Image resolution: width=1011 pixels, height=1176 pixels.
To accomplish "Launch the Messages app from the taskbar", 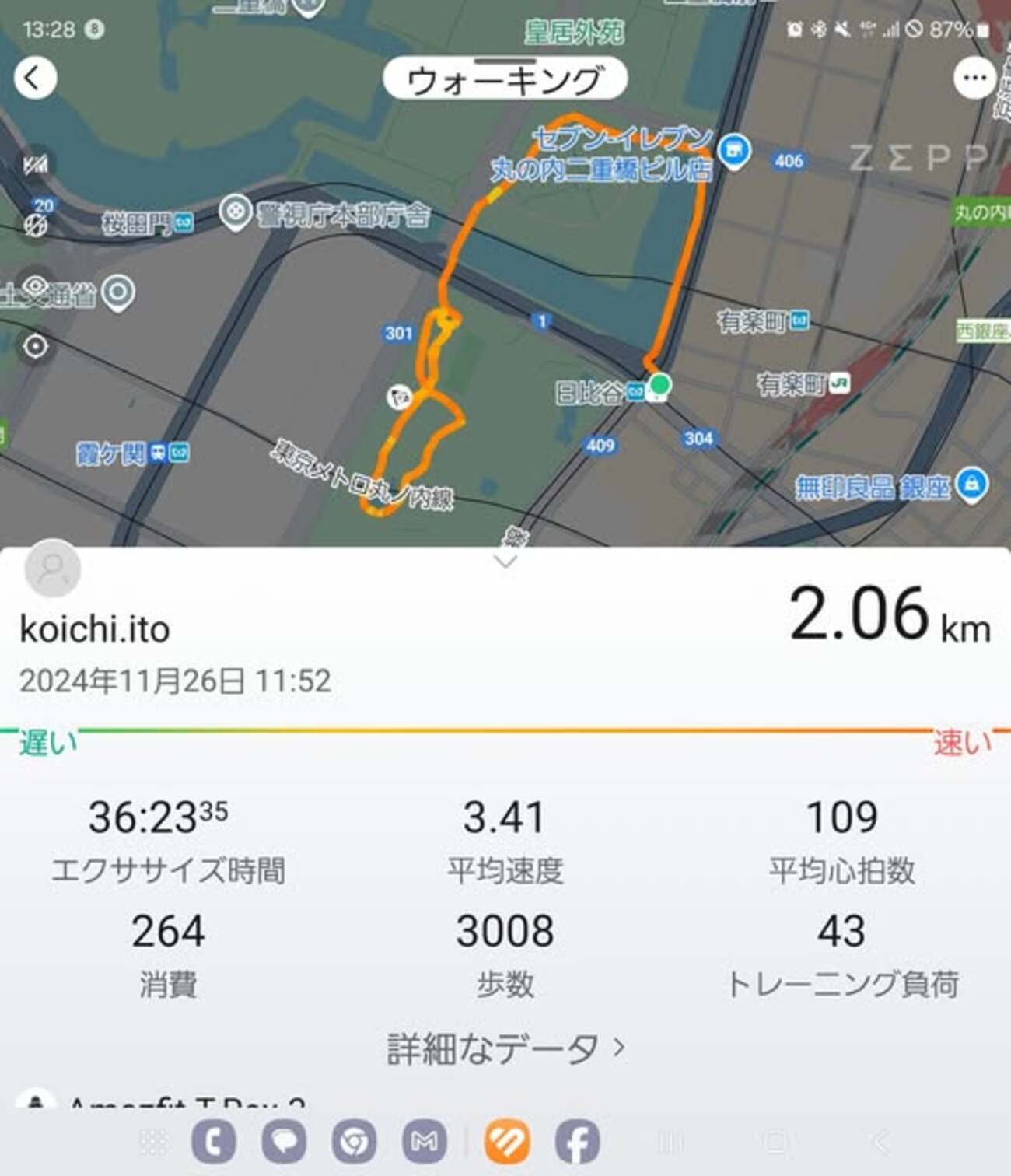I will pyautogui.click(x=284, y=1142).
